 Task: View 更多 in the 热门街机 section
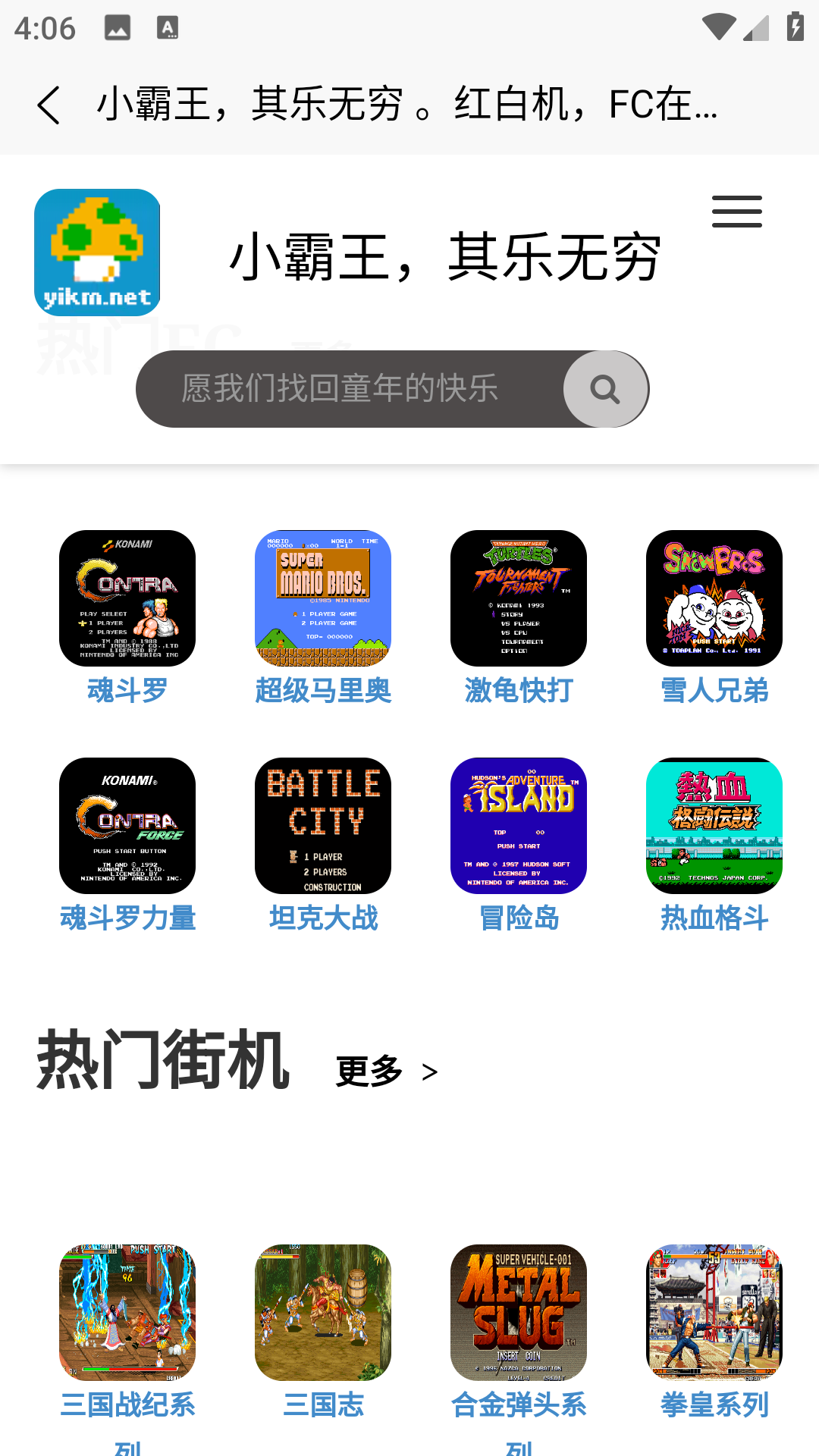tap(387, 1072)
